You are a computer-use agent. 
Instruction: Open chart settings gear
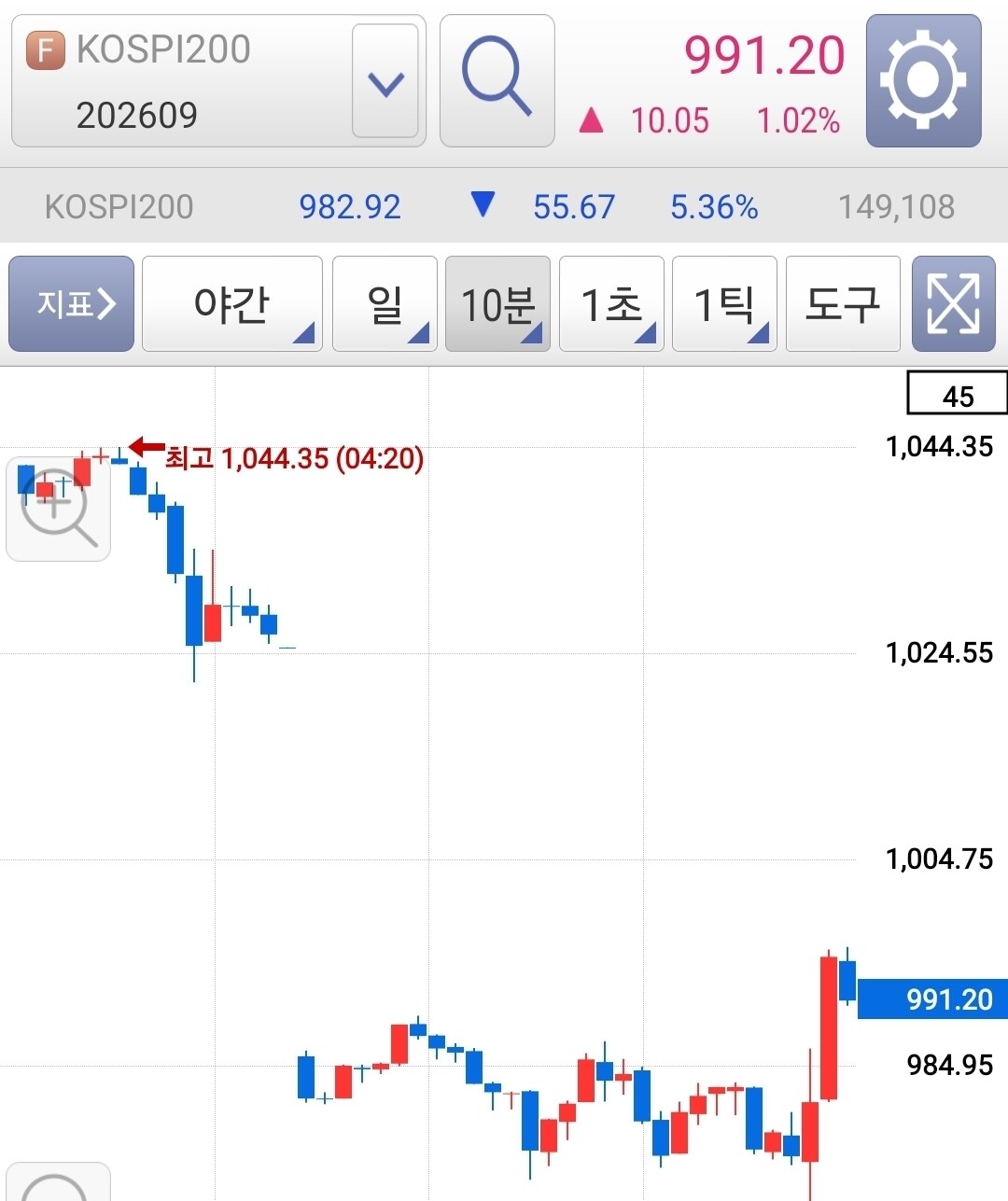[x=923, y=81]
